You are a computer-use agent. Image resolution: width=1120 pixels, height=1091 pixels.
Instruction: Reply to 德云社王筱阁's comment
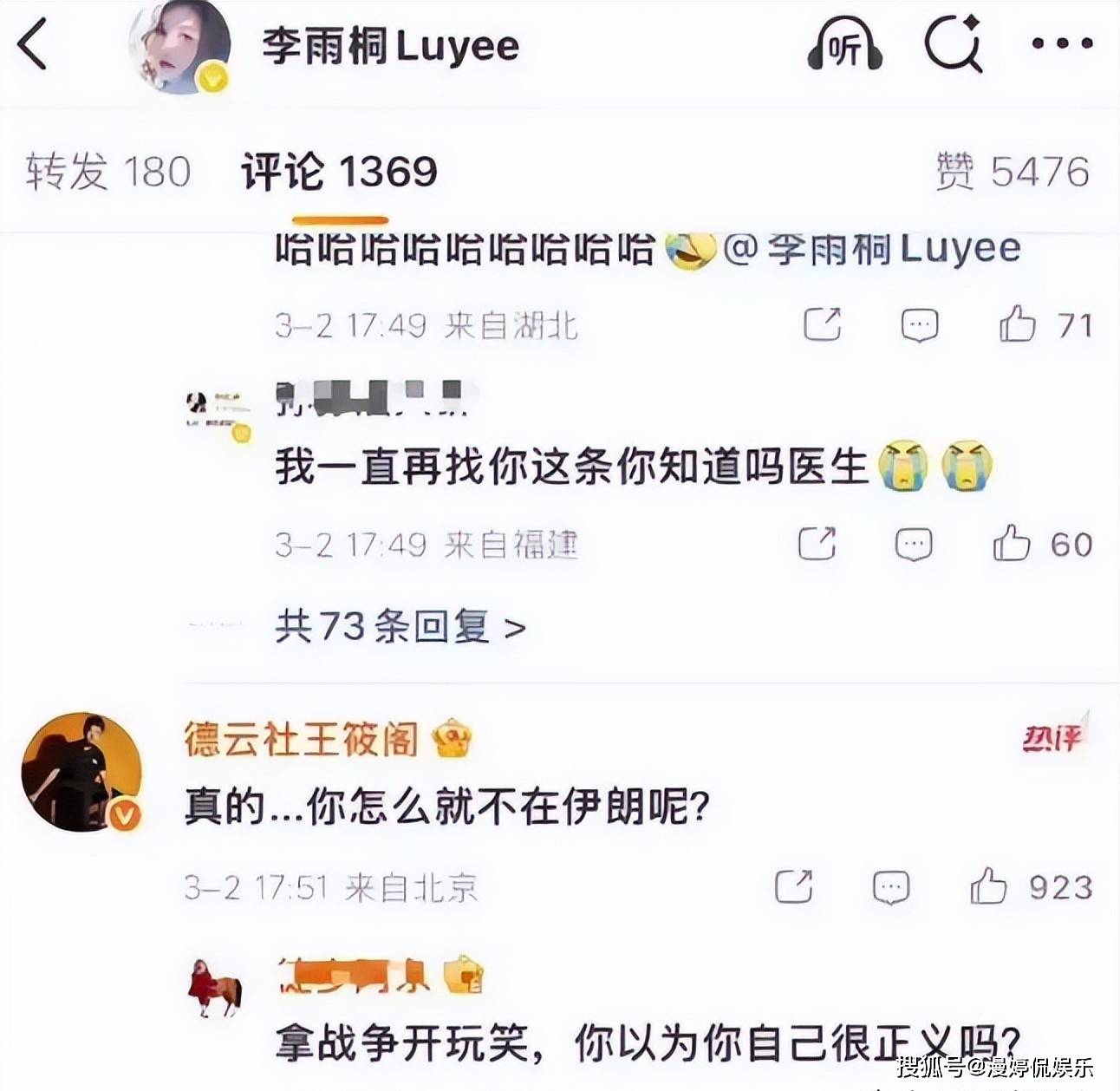890,887
